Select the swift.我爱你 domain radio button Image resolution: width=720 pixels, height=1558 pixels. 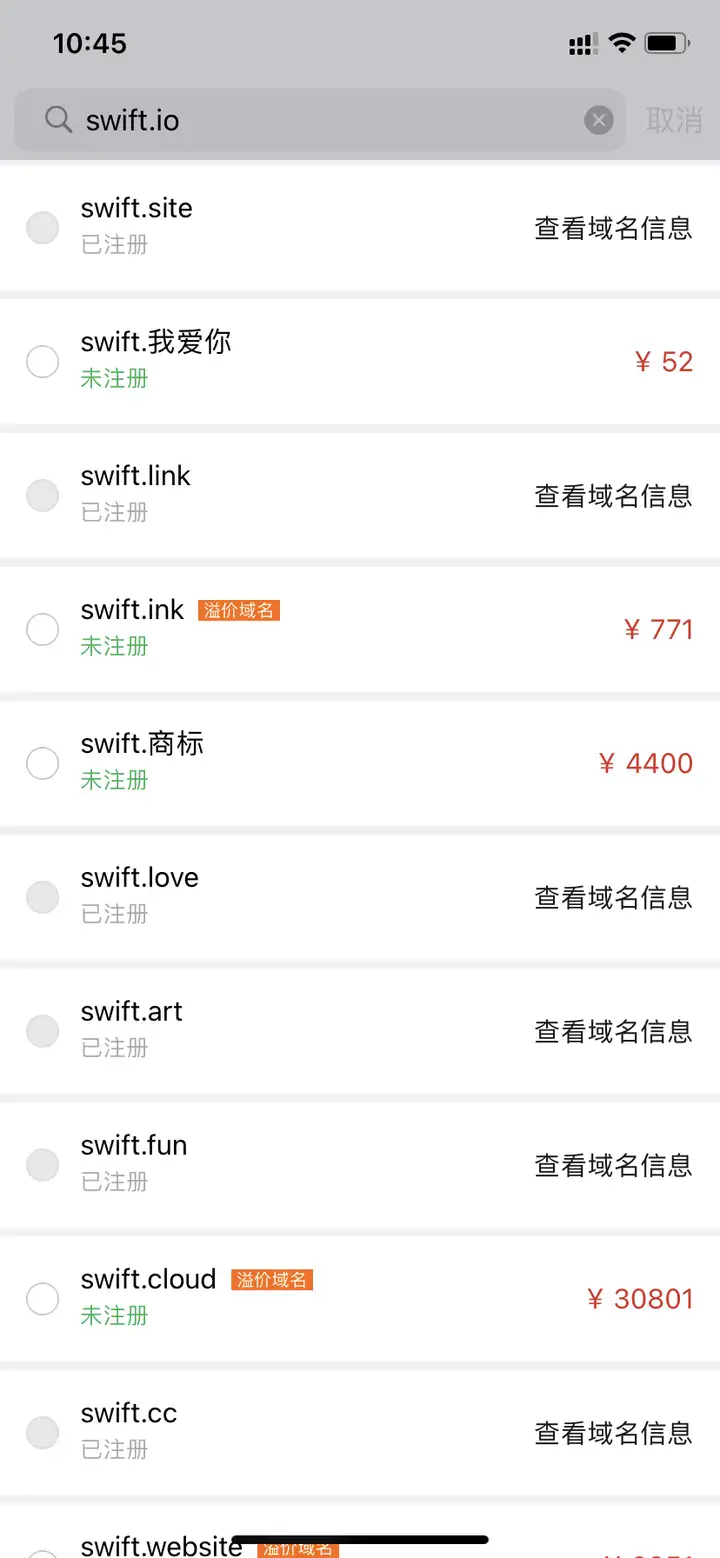click(42, 361)
